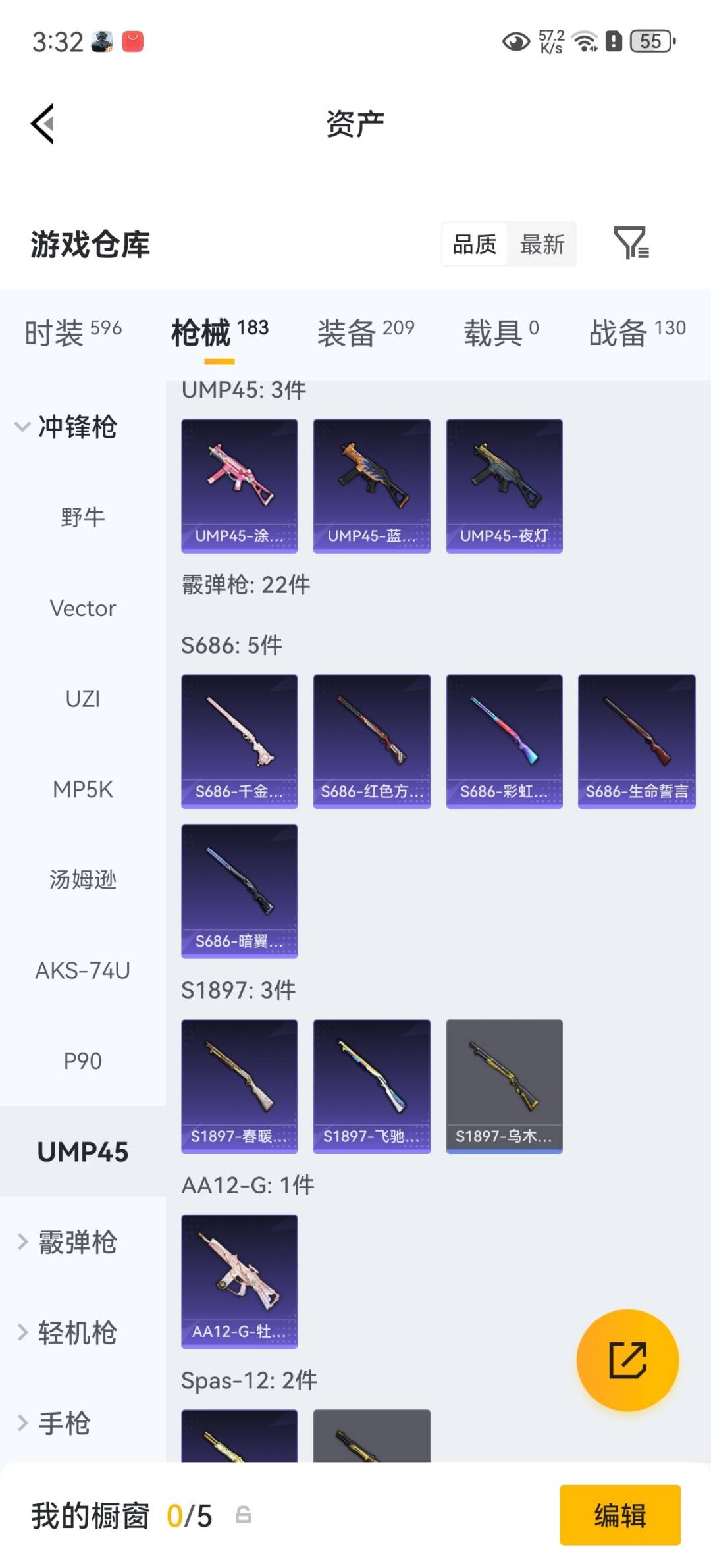Tap the eye-protection icon in status bar
Screen dimensions: 711x1568
[516, 41]
